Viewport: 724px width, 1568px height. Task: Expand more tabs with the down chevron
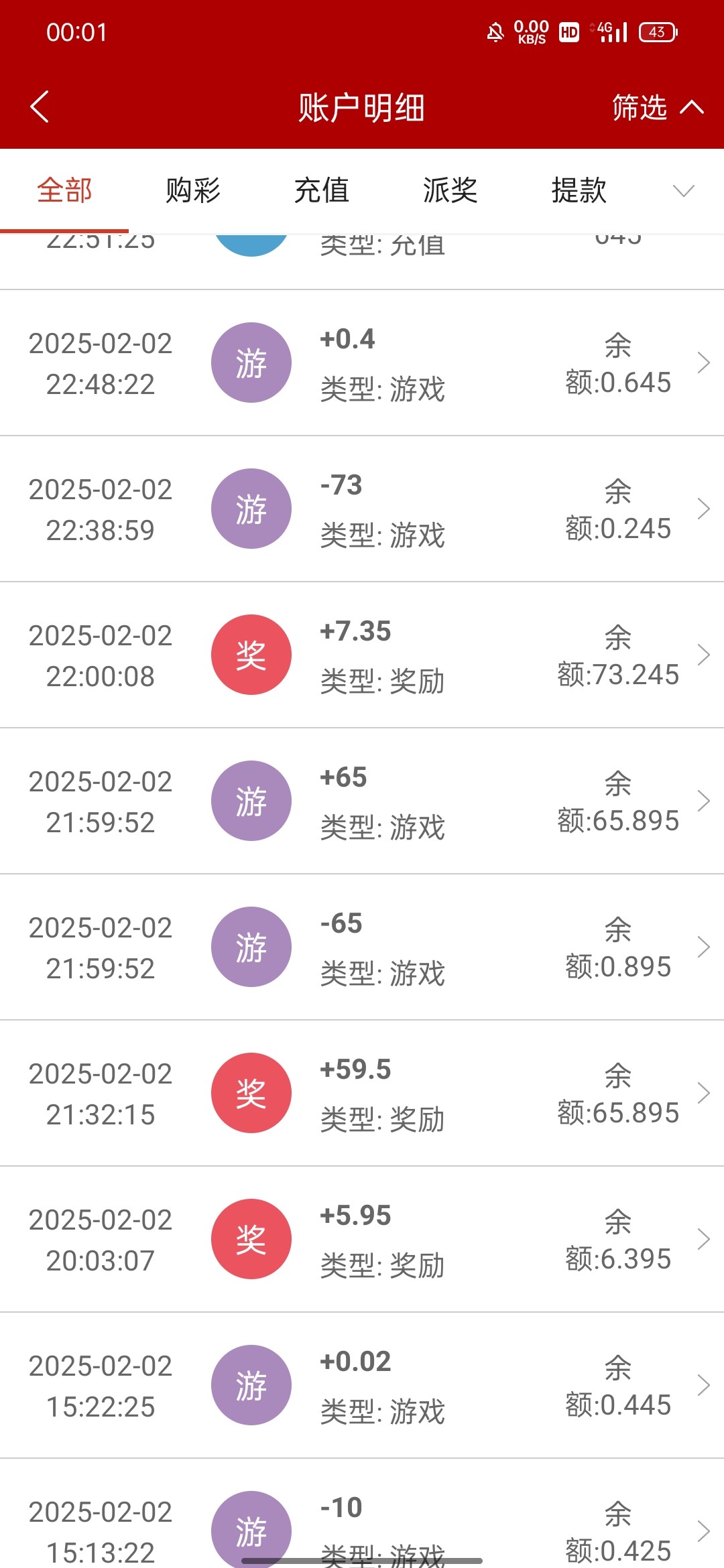pos(683,191)
